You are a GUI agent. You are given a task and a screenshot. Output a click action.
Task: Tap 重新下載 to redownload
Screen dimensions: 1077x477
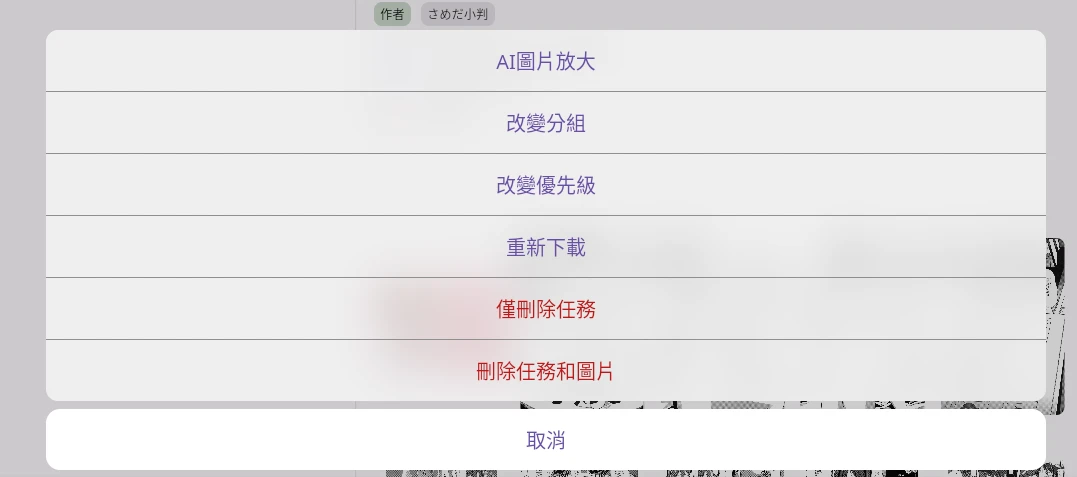(x=545, y=248)
